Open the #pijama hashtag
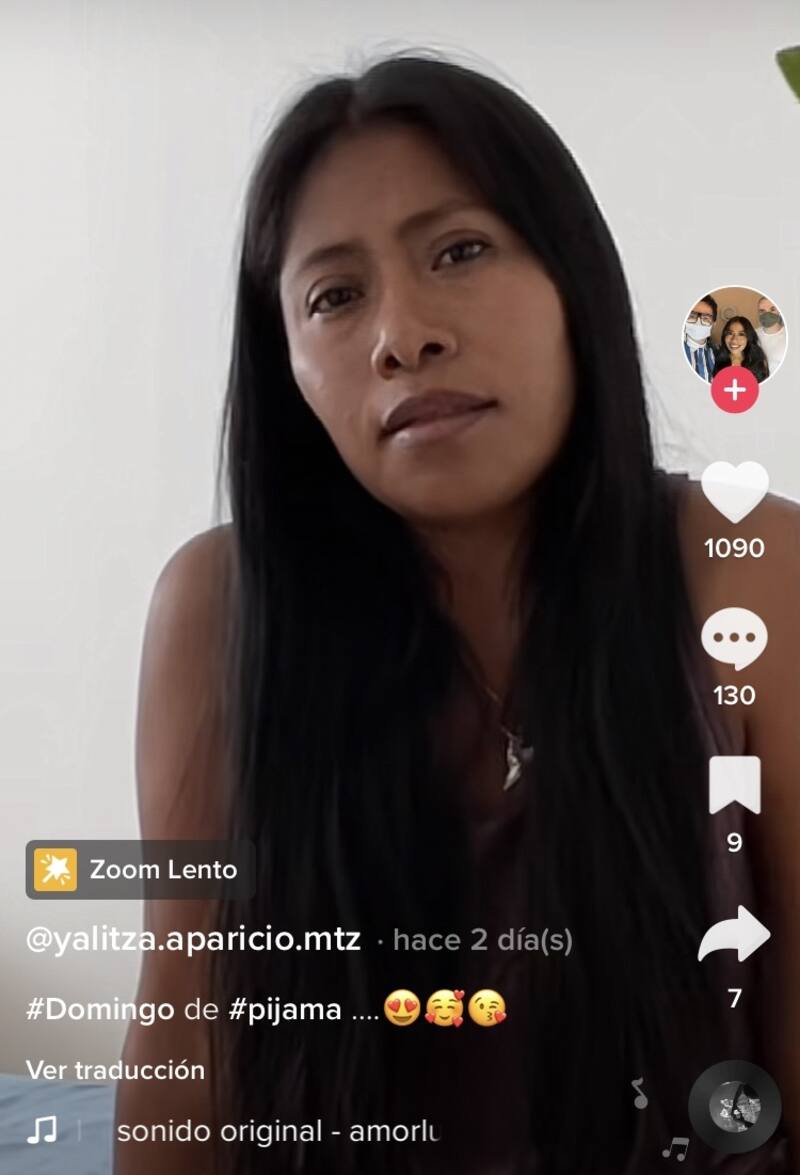The image size is (800, 1175). pyautogui.click(x=285, y=1009)
